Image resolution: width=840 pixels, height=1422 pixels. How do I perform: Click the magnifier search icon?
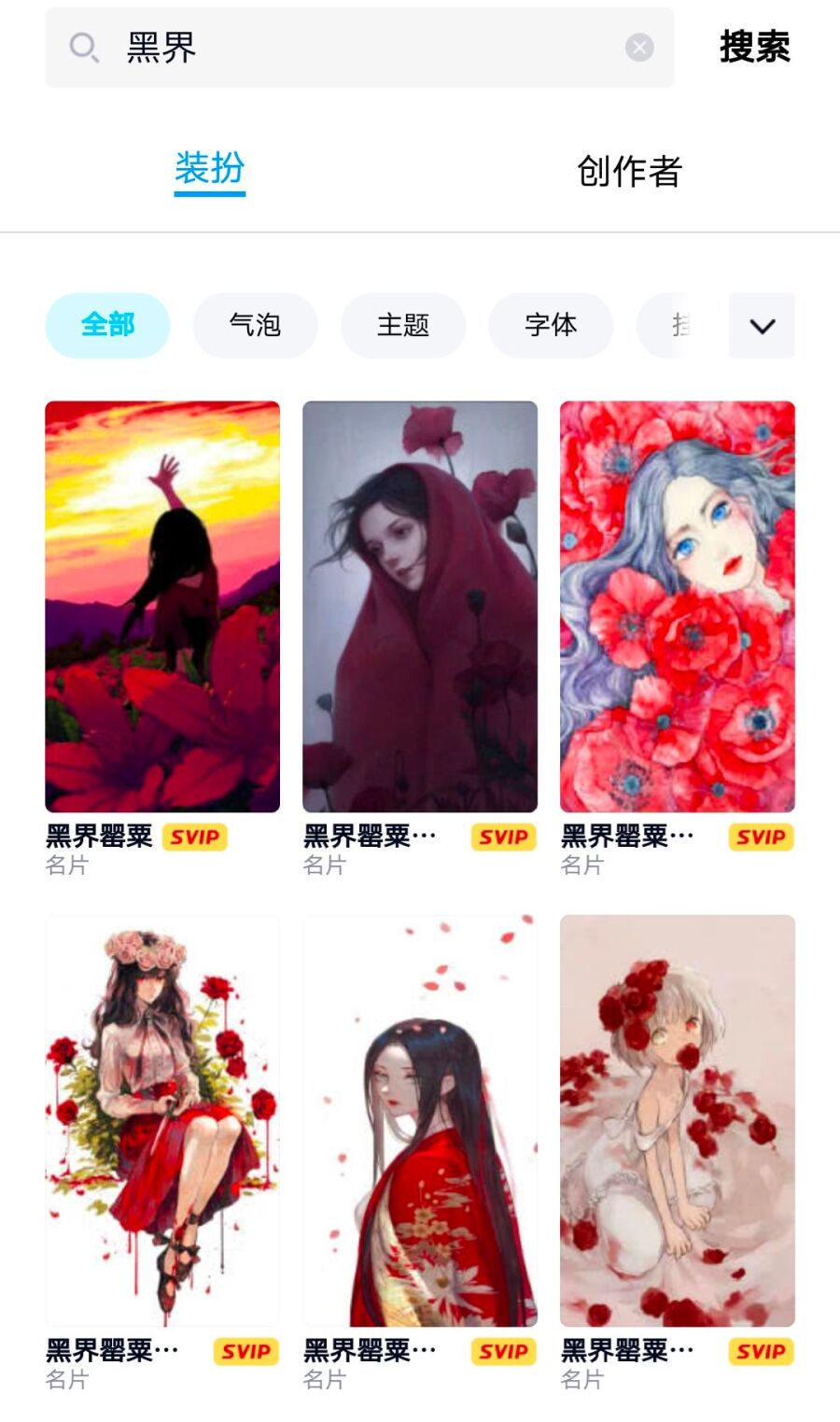[84, 47]
